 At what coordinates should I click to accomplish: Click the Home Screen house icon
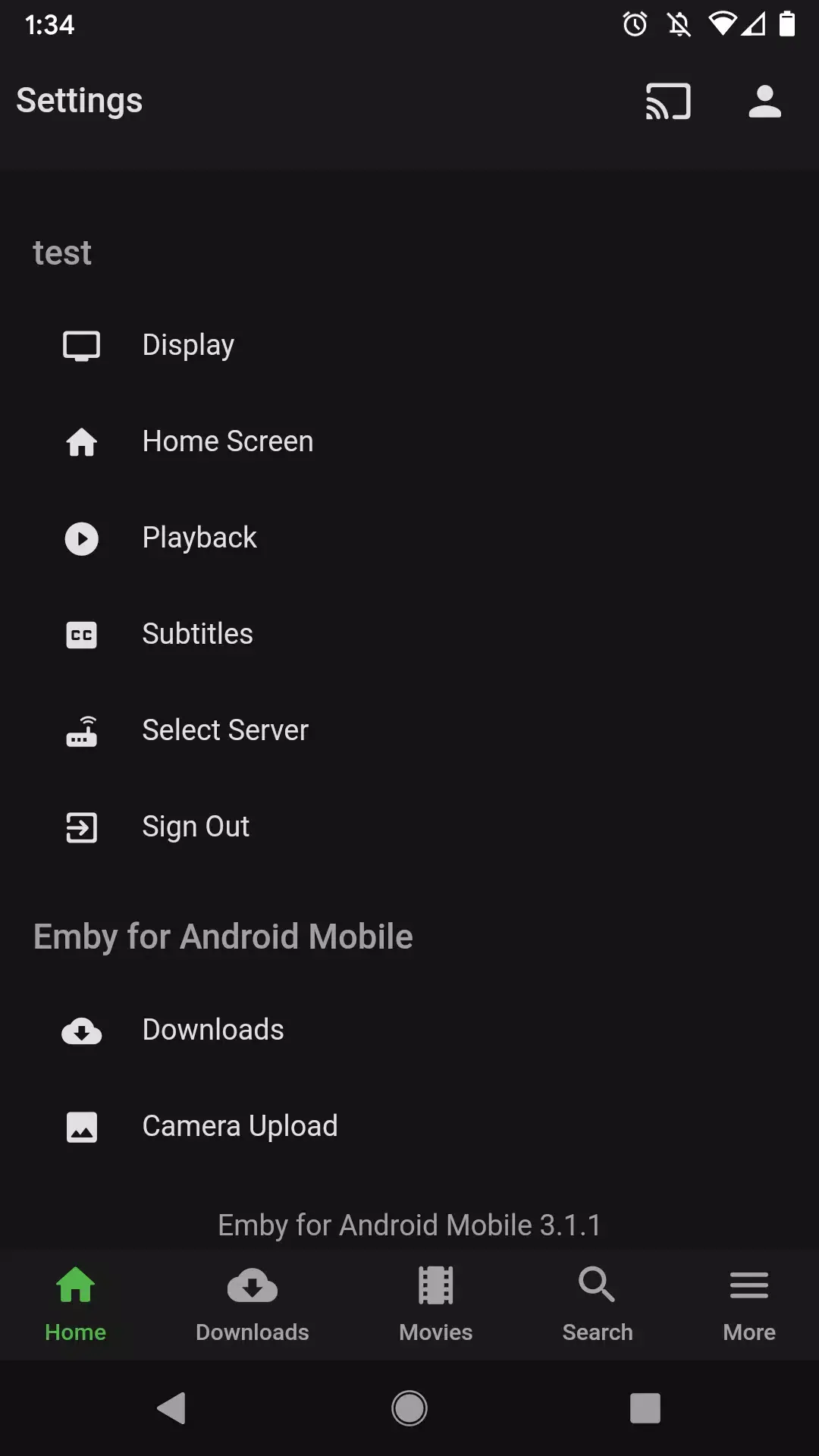point(82,442)
